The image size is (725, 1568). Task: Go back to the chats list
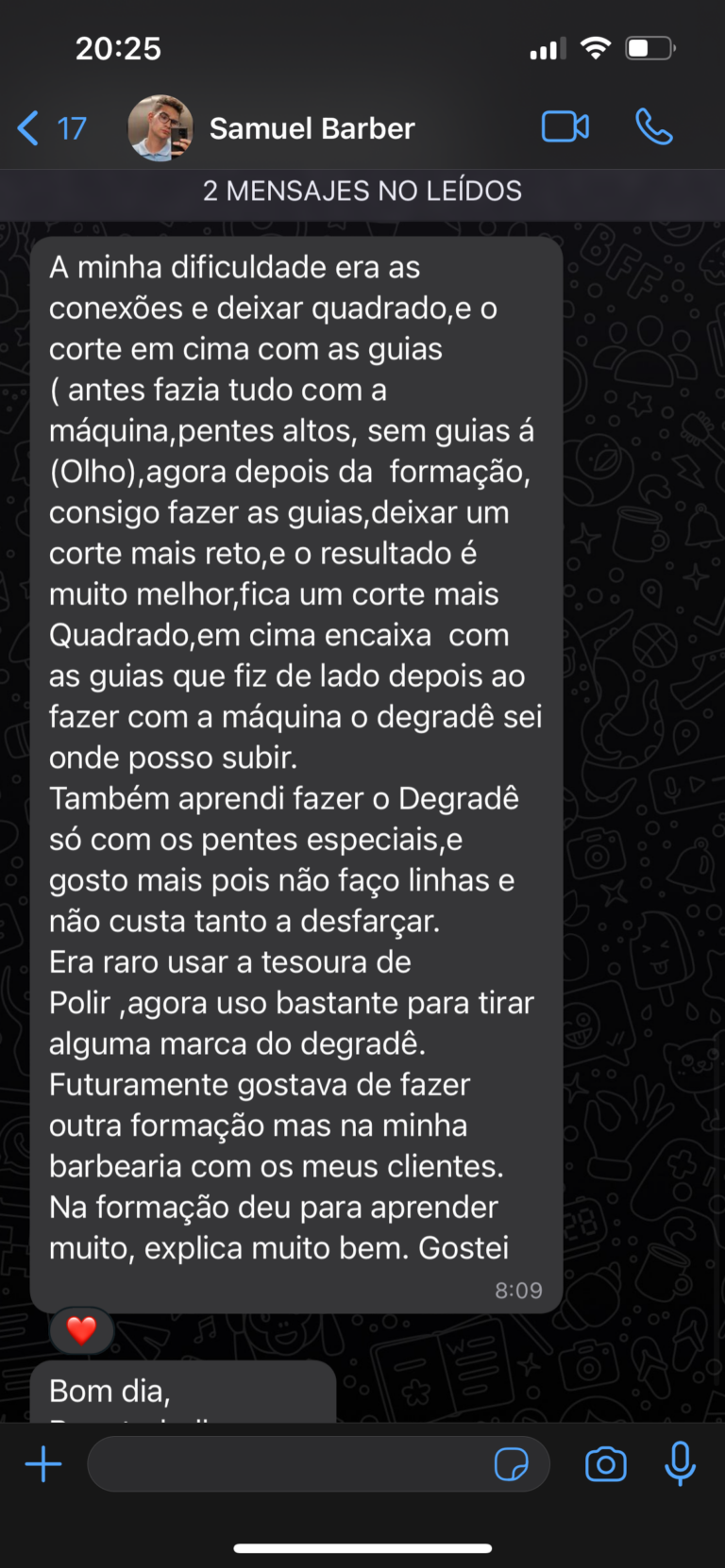coord(49,128)
